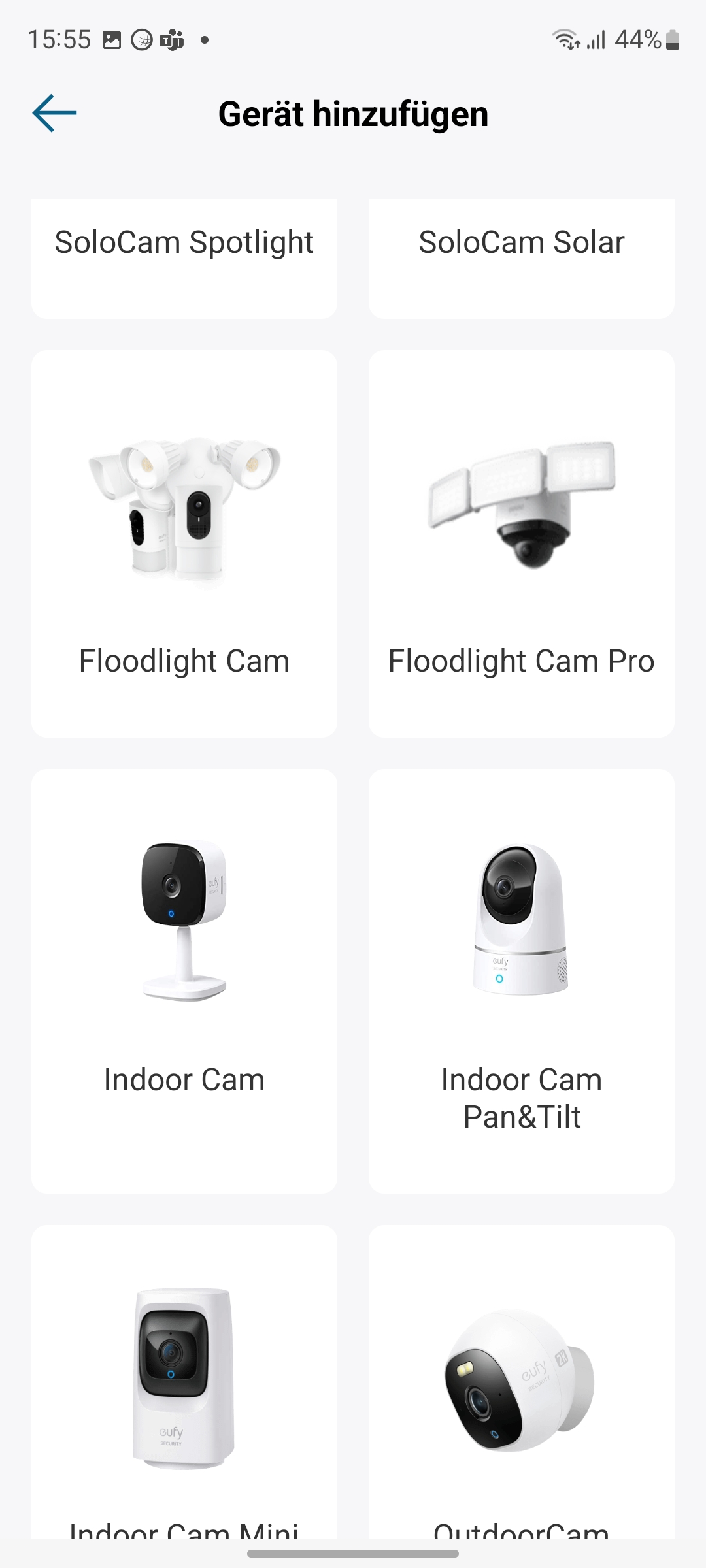This screenshot has width=706, height=1568.
Task: Go back using the arrow icon
Action: tap(55, 113)
